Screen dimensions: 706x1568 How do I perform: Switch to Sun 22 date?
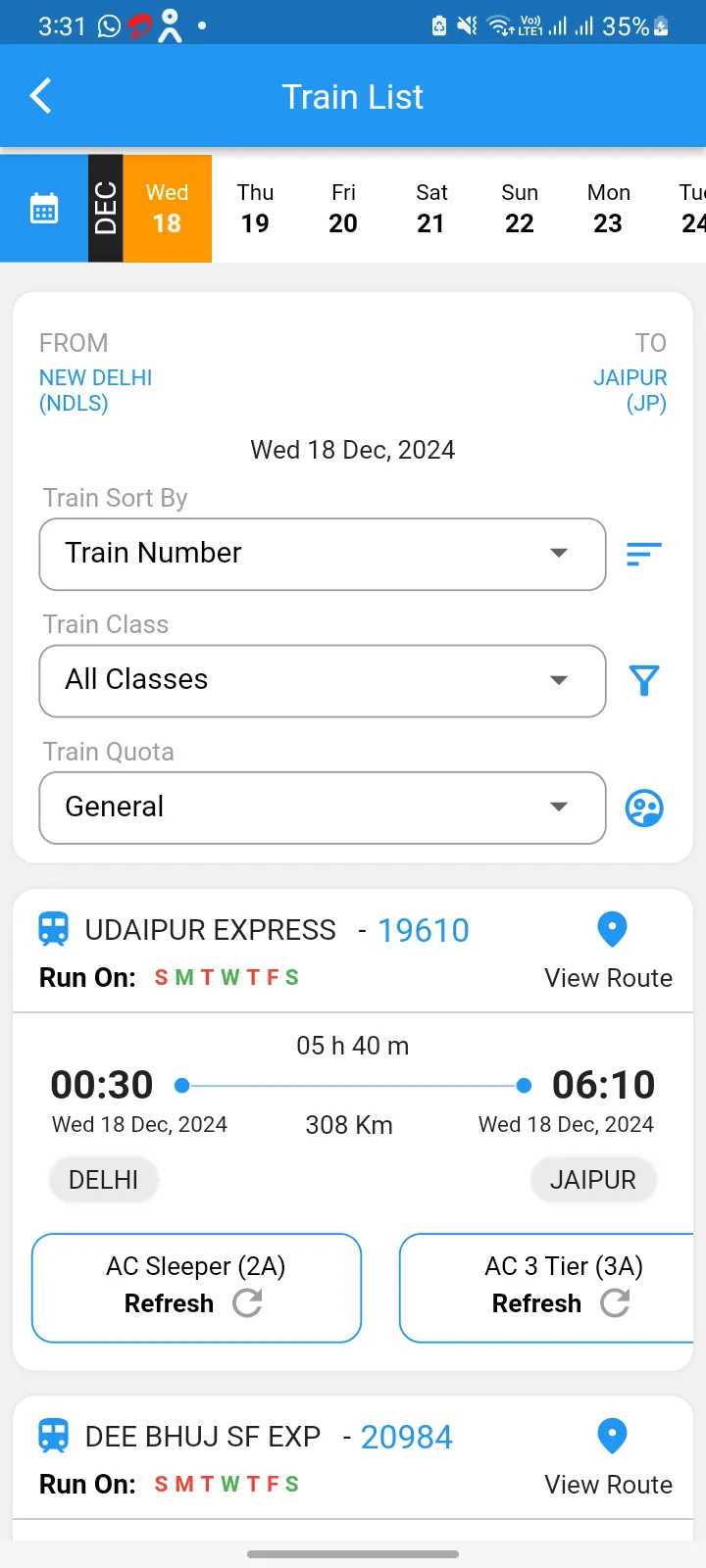520,209
